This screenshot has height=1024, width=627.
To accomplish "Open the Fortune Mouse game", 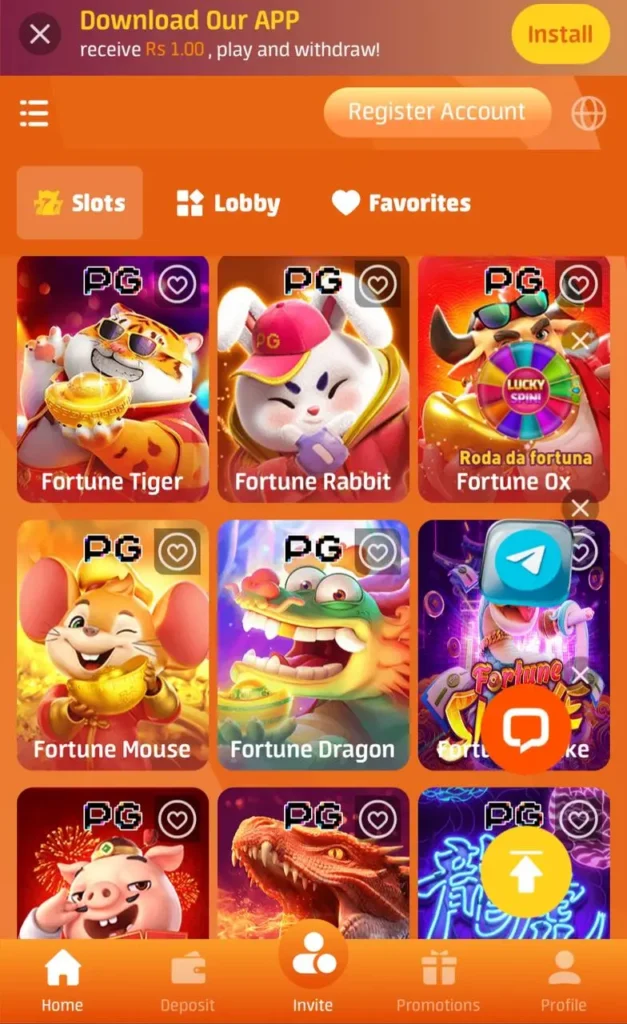I will click(112, 650).
